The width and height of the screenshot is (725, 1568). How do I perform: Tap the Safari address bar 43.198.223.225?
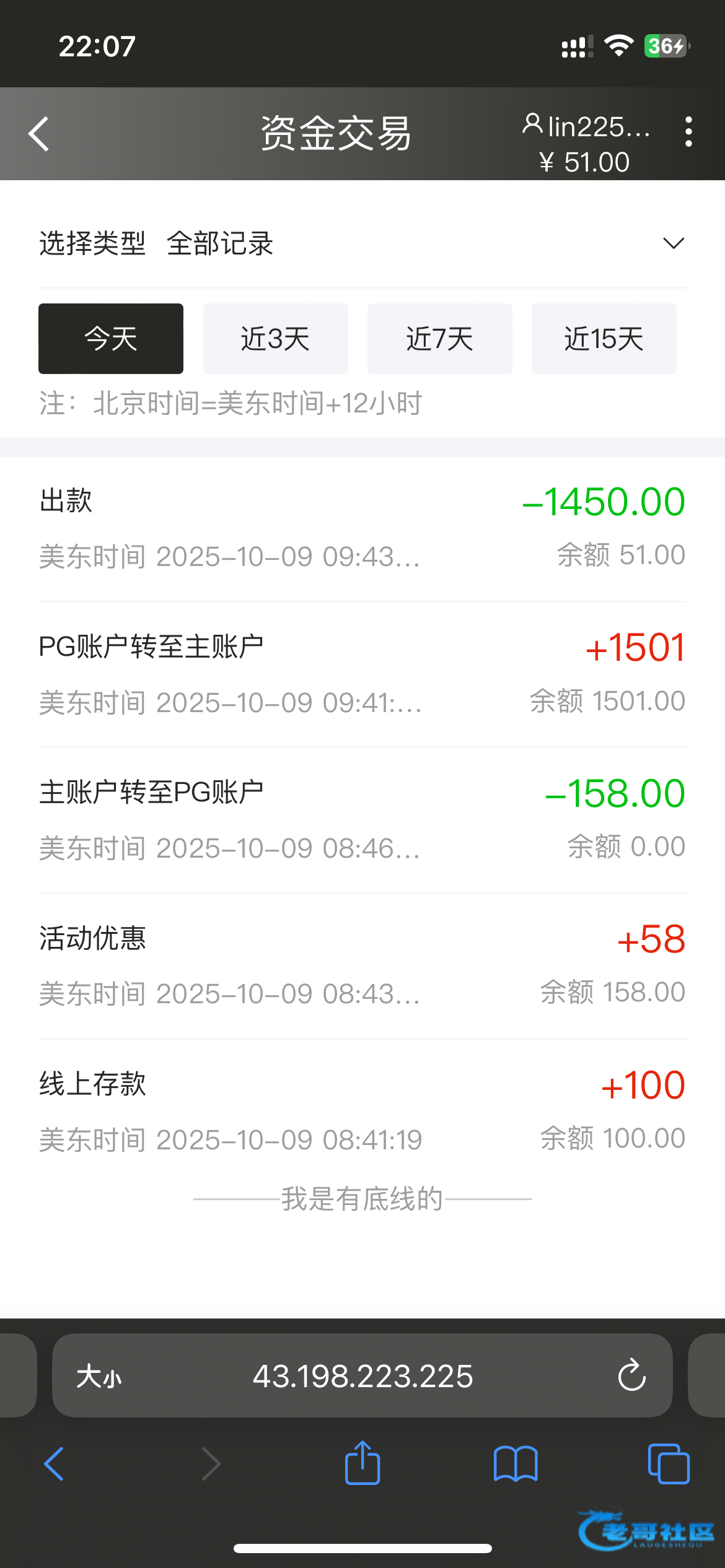[362, 1376]
